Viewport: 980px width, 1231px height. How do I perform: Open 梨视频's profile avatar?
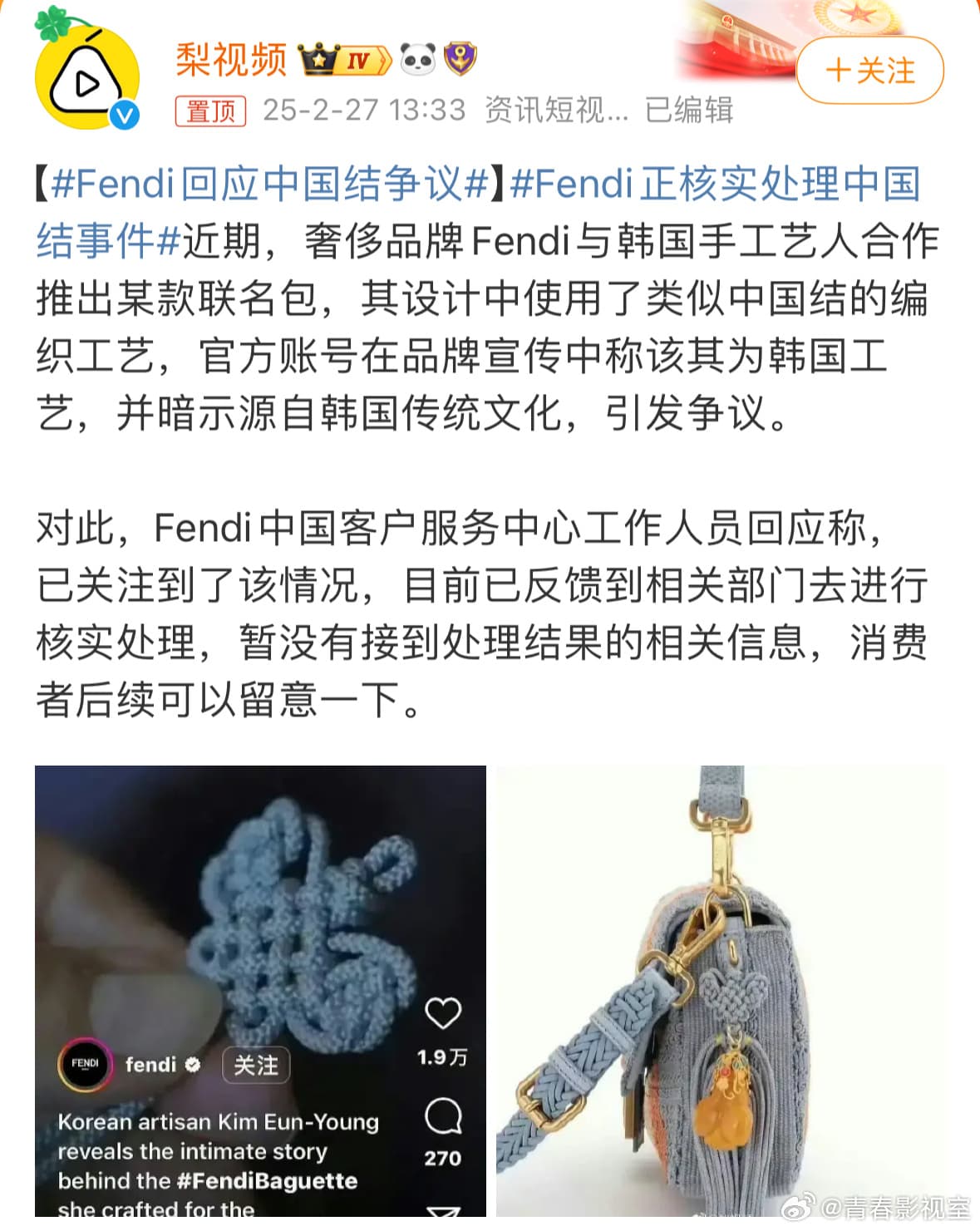point(86,81)
